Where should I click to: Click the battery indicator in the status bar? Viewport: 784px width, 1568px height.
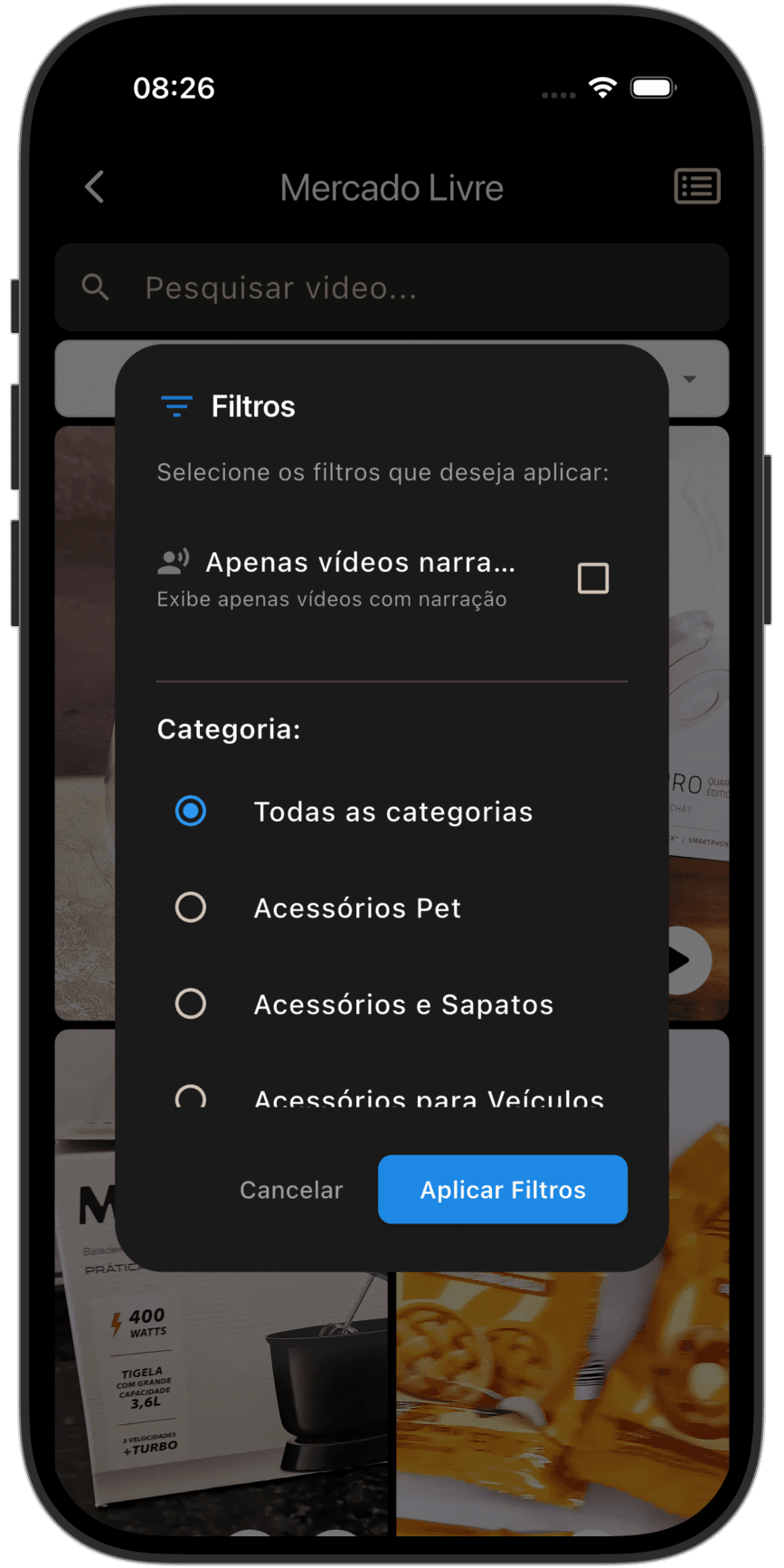point(651,88)
